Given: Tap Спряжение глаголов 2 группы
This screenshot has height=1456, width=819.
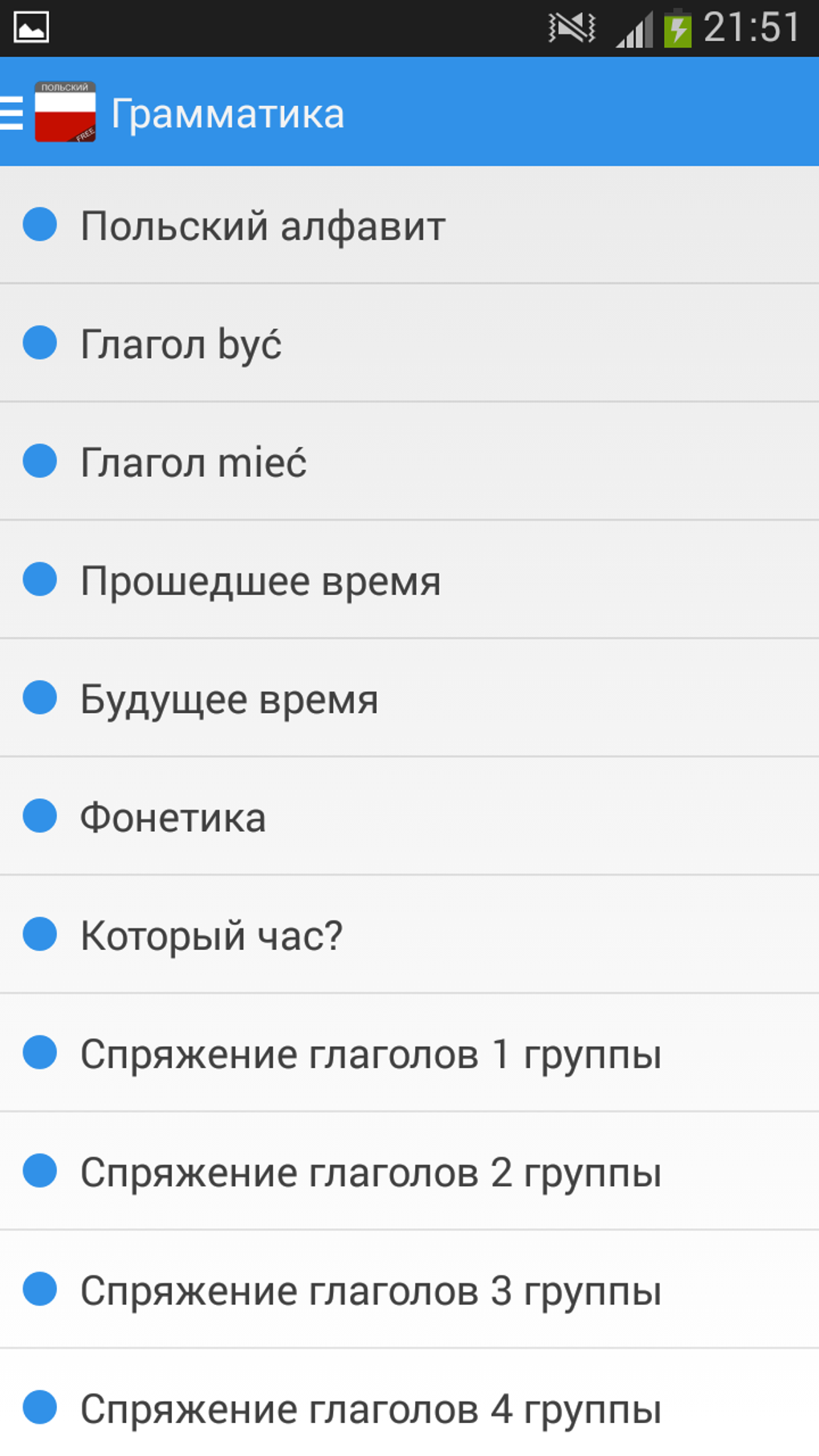Looking at the screenshot, I should coord(409,1171).
